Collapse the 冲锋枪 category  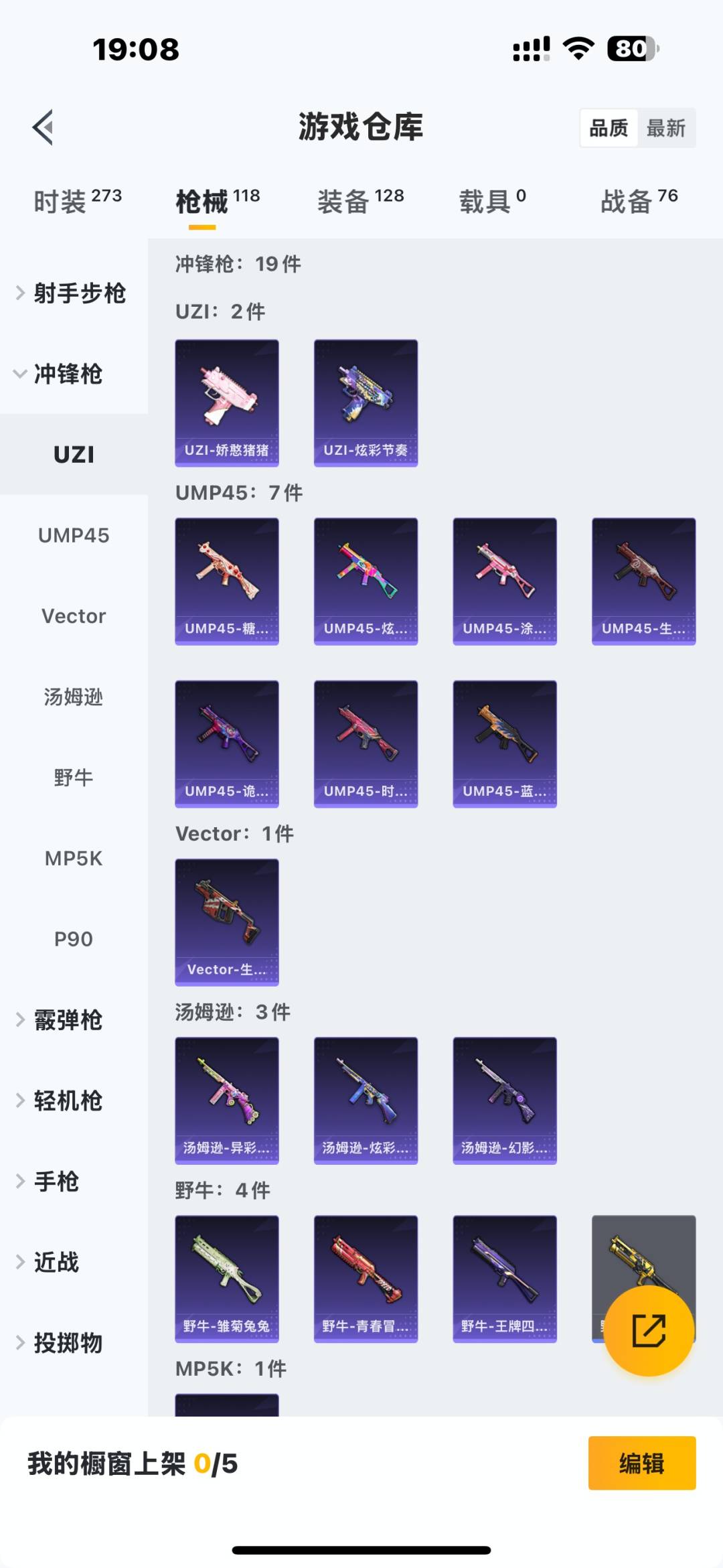74,374
